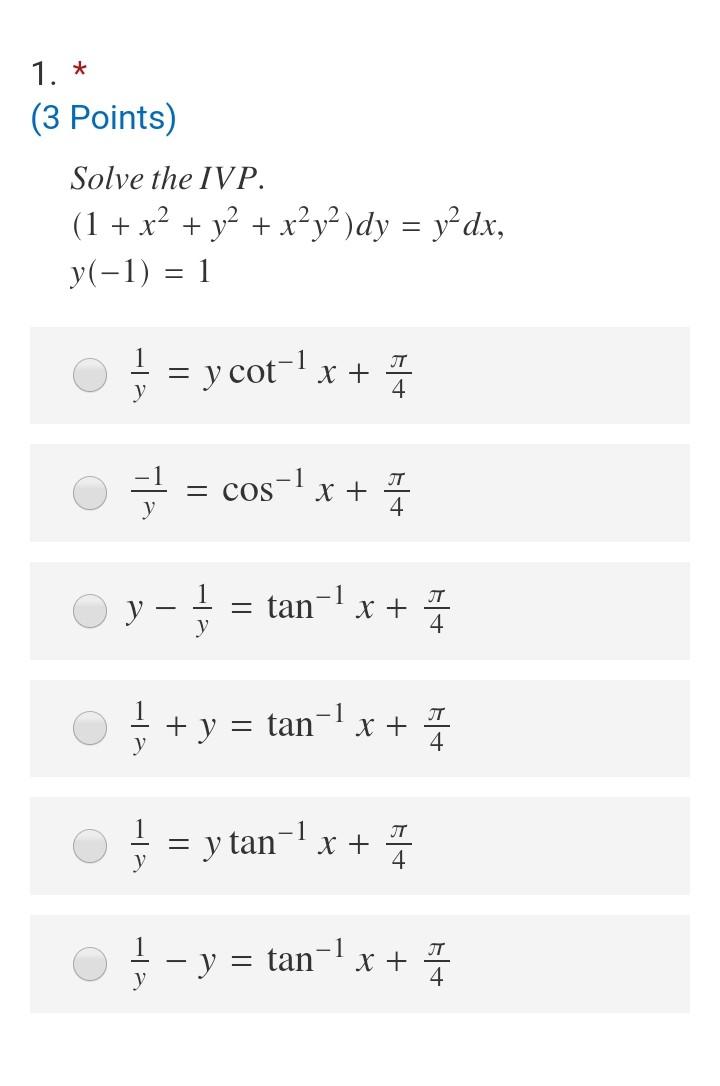The width and height of the screenshot is (720, 1086).
Task: Choose the answer containing y tan⁻¹ x
Action: (91, 846)
